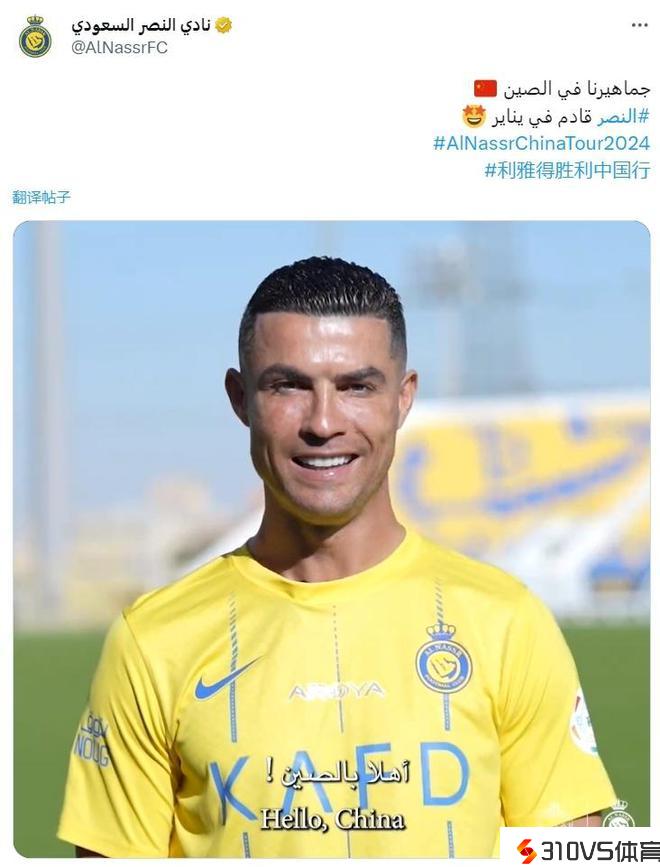
Task: Open the #AlNassrChinaTour2024 hashtag
Action: click(x=541, y=143)
